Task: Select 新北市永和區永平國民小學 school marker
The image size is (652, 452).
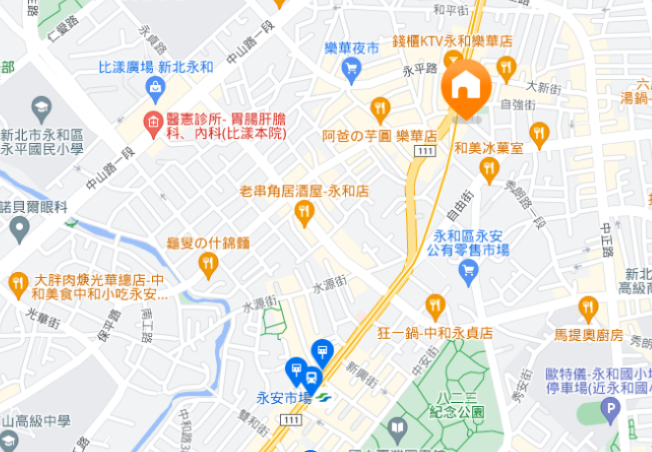Action: (41, 107)
